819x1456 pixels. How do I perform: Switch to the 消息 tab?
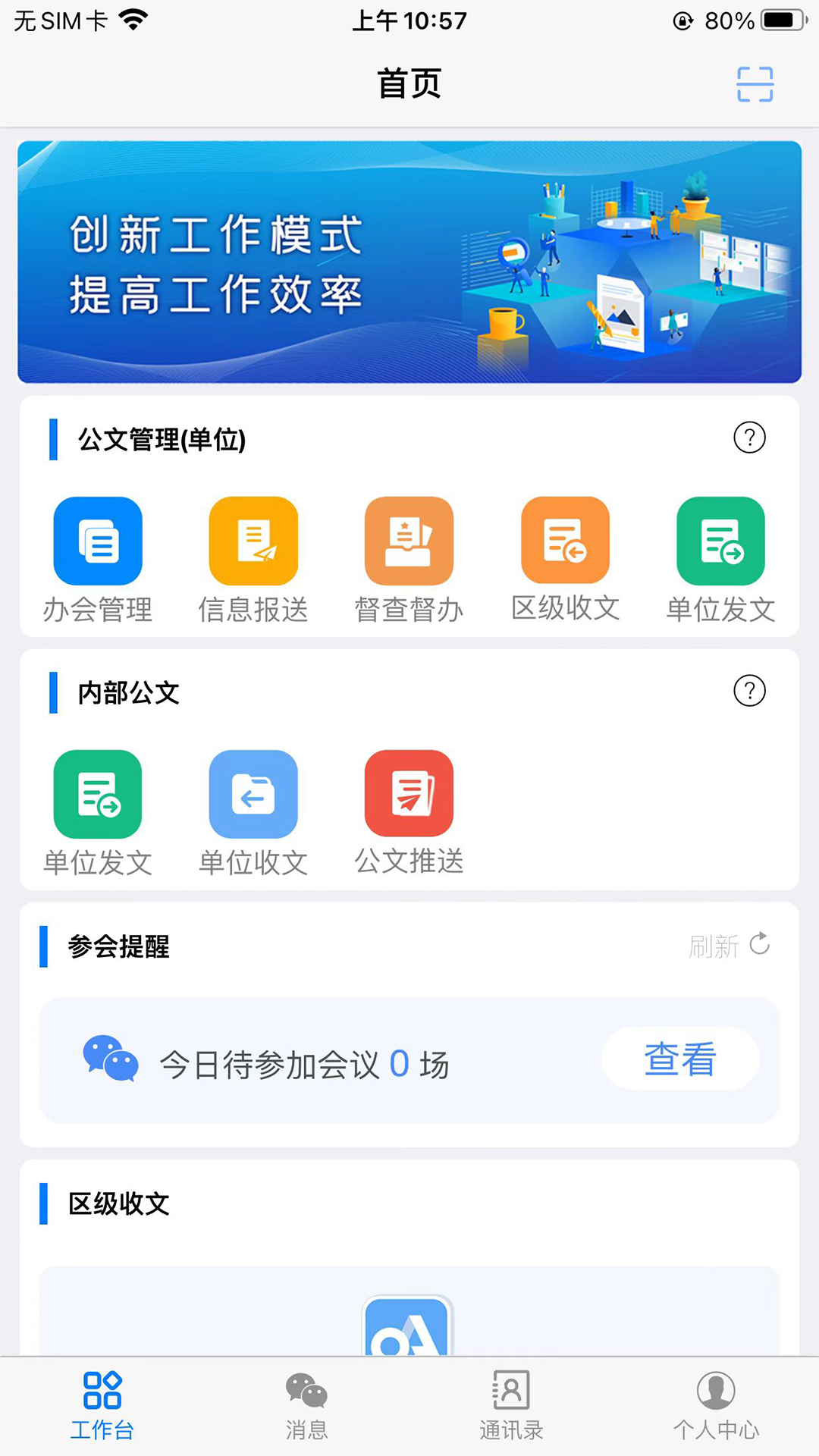click(306, 1405)
